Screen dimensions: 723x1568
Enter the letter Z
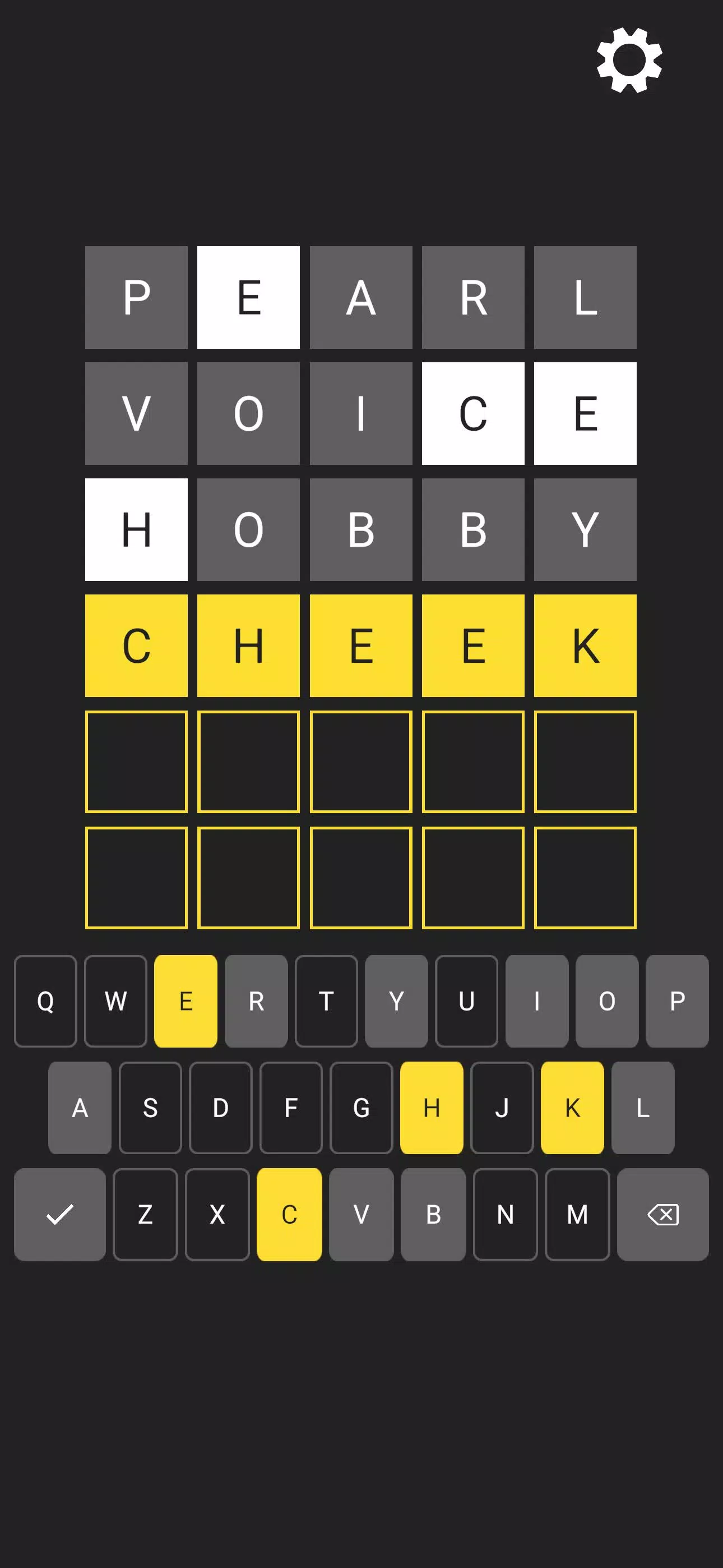tap(146, 1214)
